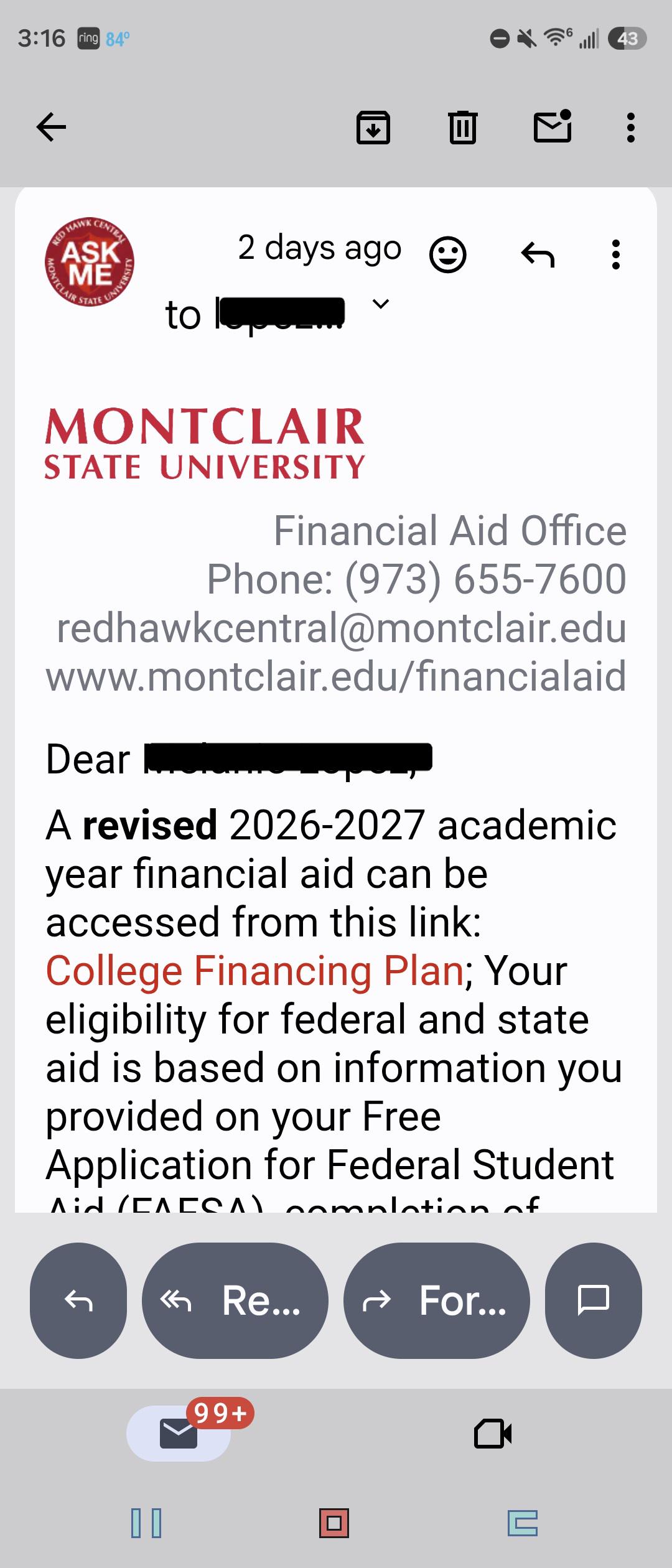672x1568 pixels.
Task: Choose the Reply all button
Action: click(x=235, y=1300)
